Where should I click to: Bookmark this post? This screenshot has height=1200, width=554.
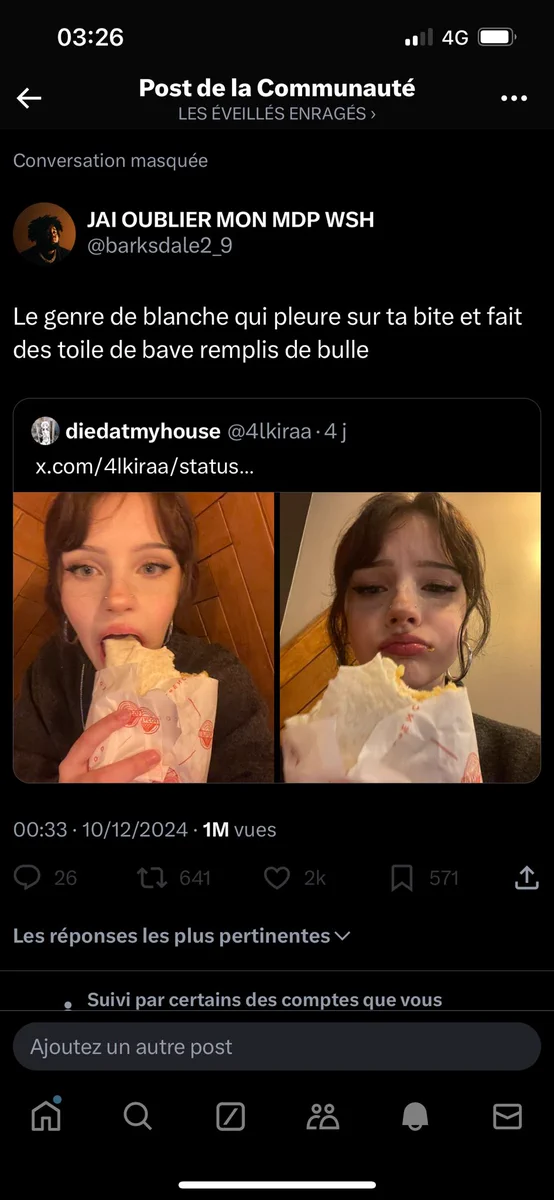click(x=402, y=878)
